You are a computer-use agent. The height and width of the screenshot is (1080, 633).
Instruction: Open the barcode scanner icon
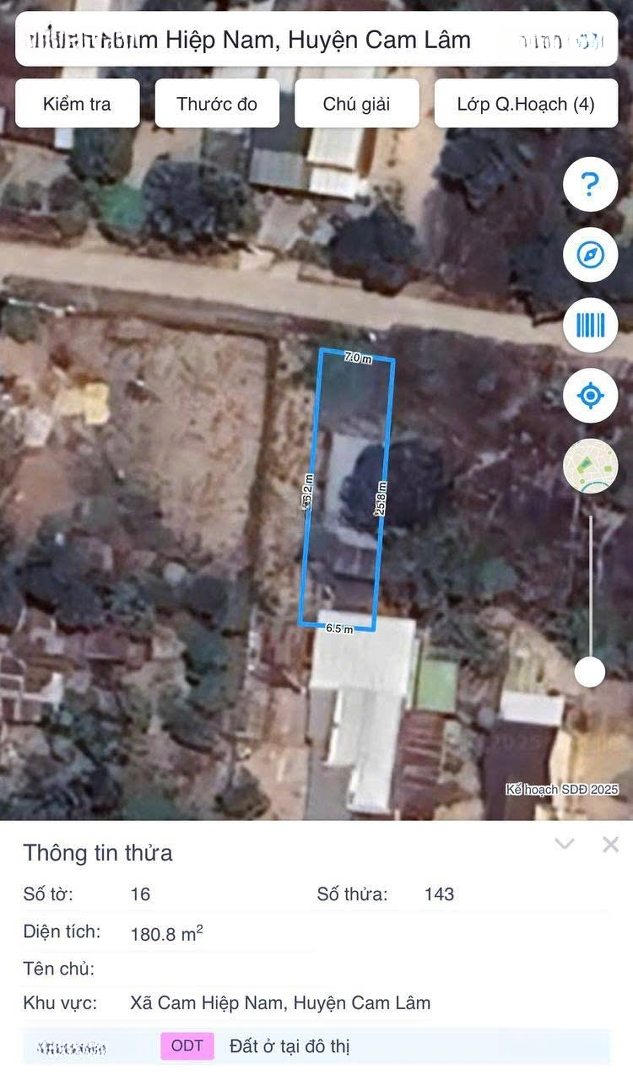pyautogui.click(x=590, y=326)
